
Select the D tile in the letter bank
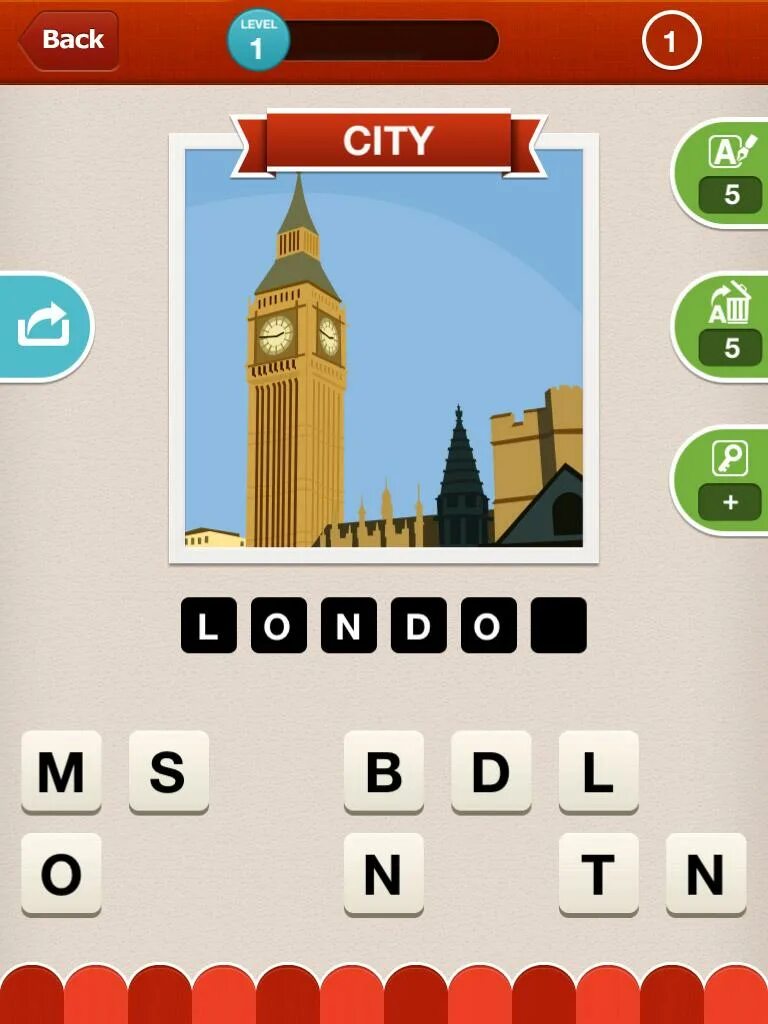490,771
